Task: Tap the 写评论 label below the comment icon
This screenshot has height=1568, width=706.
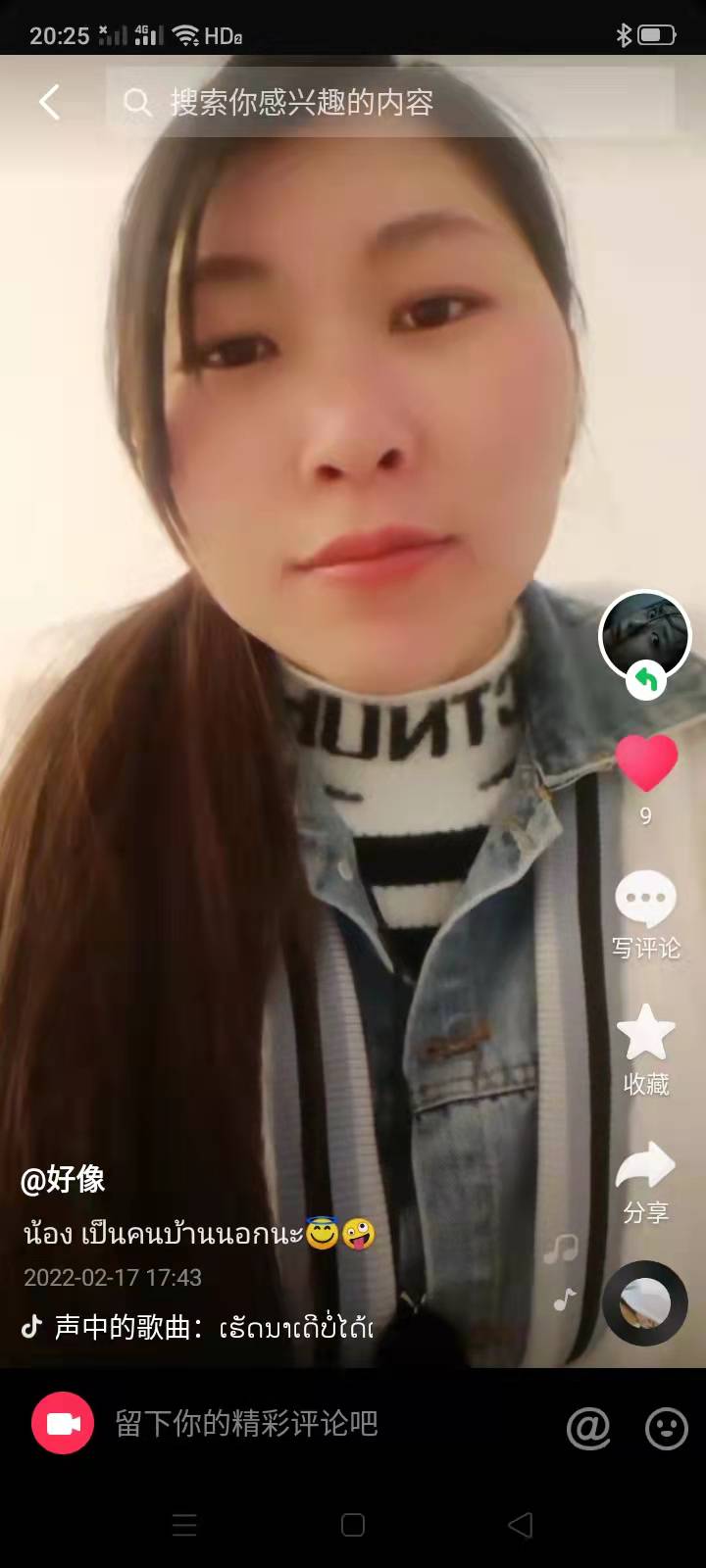Action: pyautogui.click(x=645, y=949)
